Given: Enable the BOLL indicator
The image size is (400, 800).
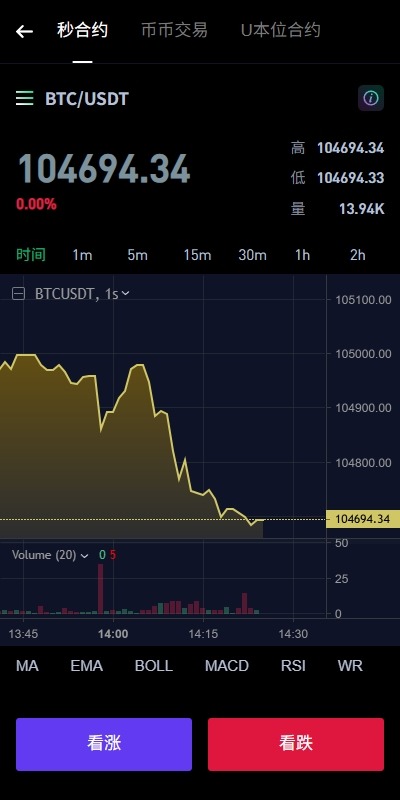Looking at the screenshot, I should pos(154,666).
